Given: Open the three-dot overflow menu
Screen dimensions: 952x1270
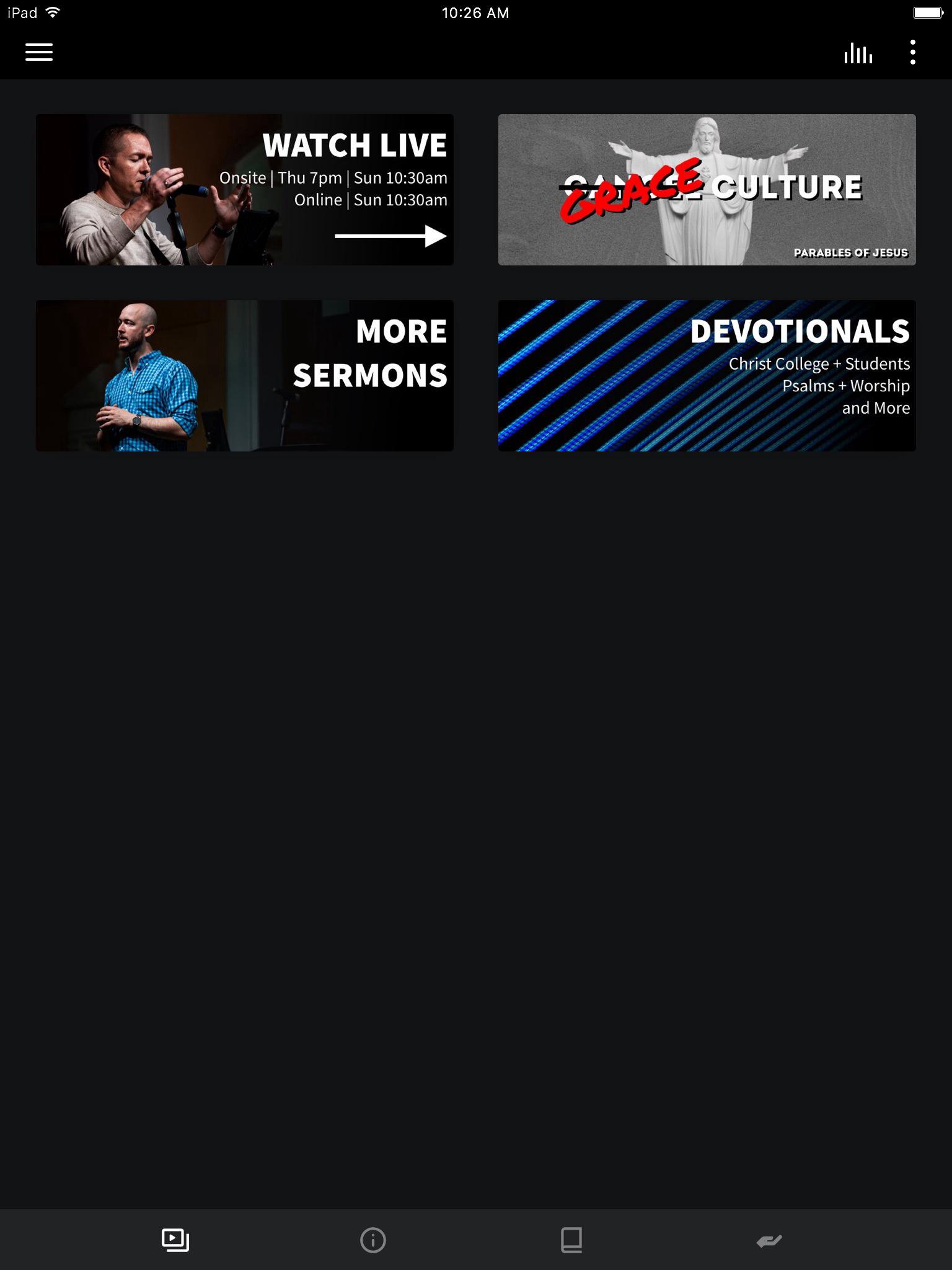Looking at the screenshot, I should pyautogui.click(x=912, y=53).
